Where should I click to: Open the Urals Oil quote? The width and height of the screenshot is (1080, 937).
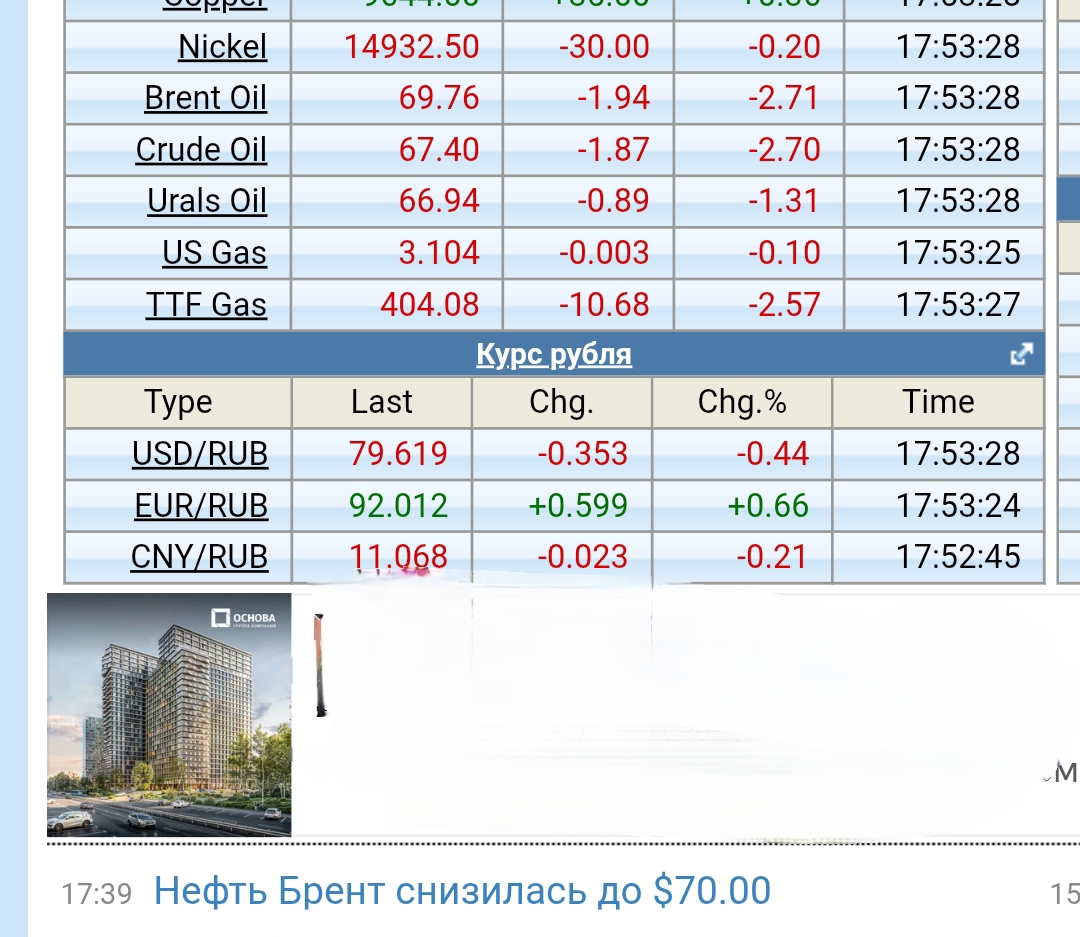coord(207,201)
